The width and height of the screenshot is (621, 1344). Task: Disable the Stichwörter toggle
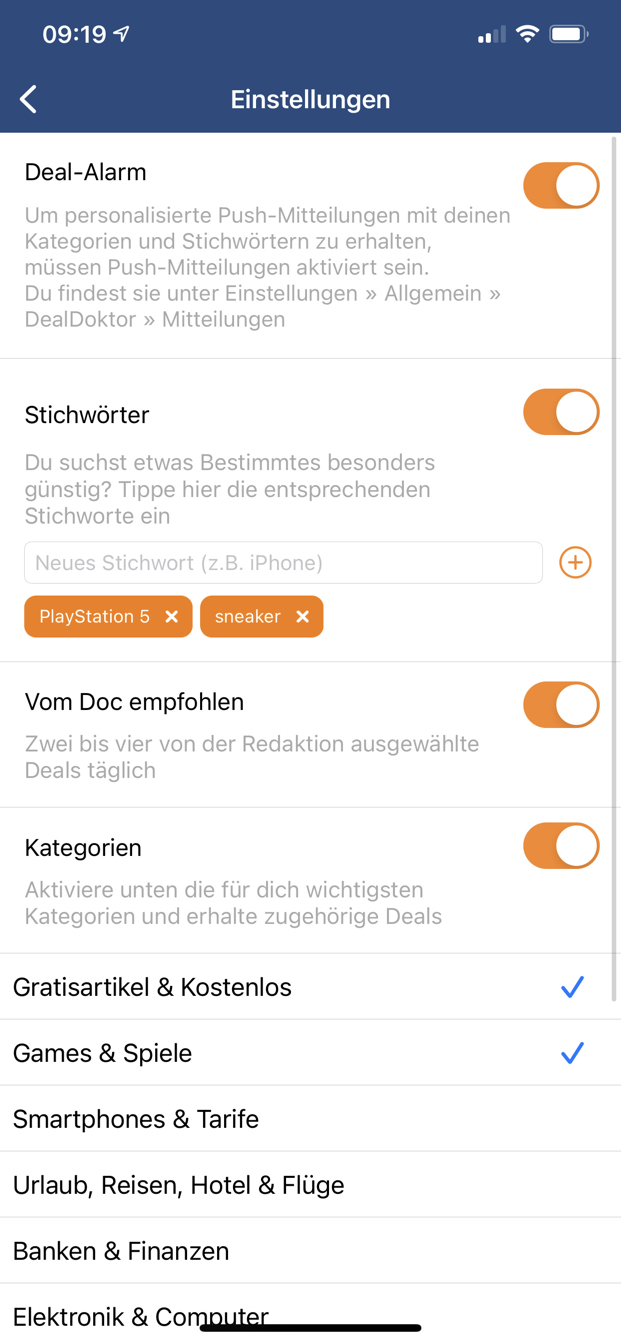(561, 412)
